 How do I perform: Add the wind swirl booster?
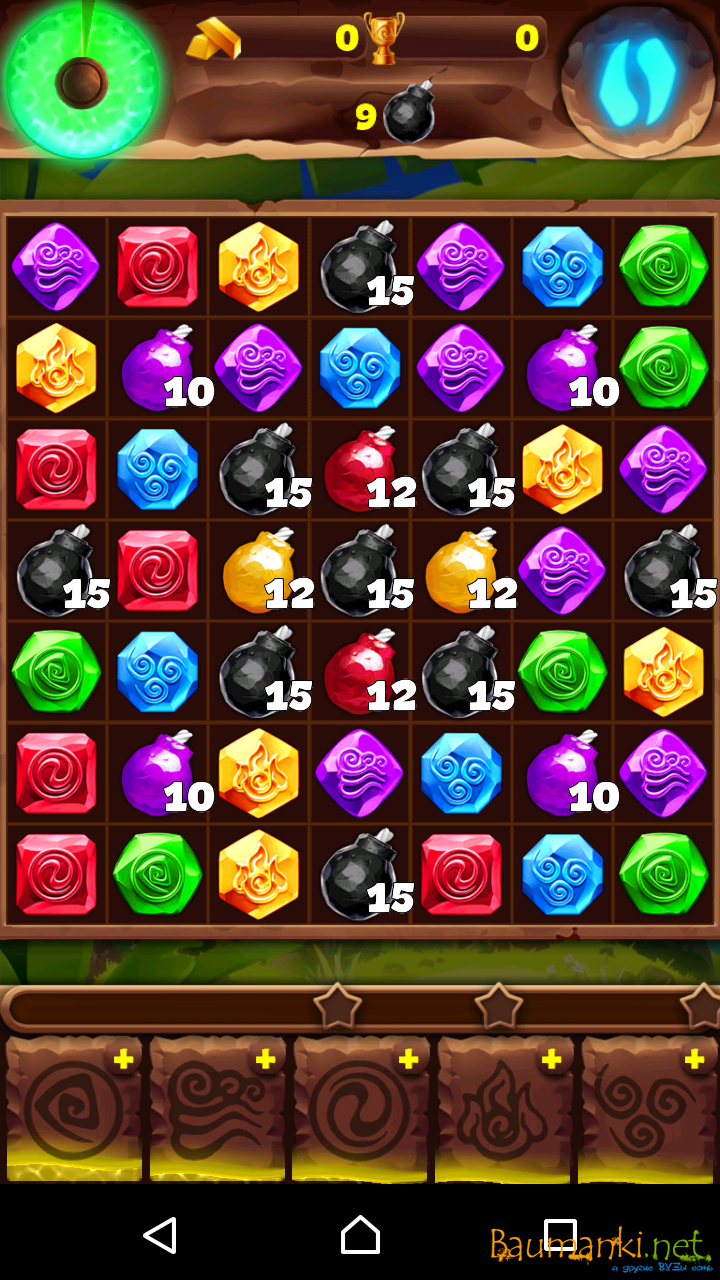265,1060
